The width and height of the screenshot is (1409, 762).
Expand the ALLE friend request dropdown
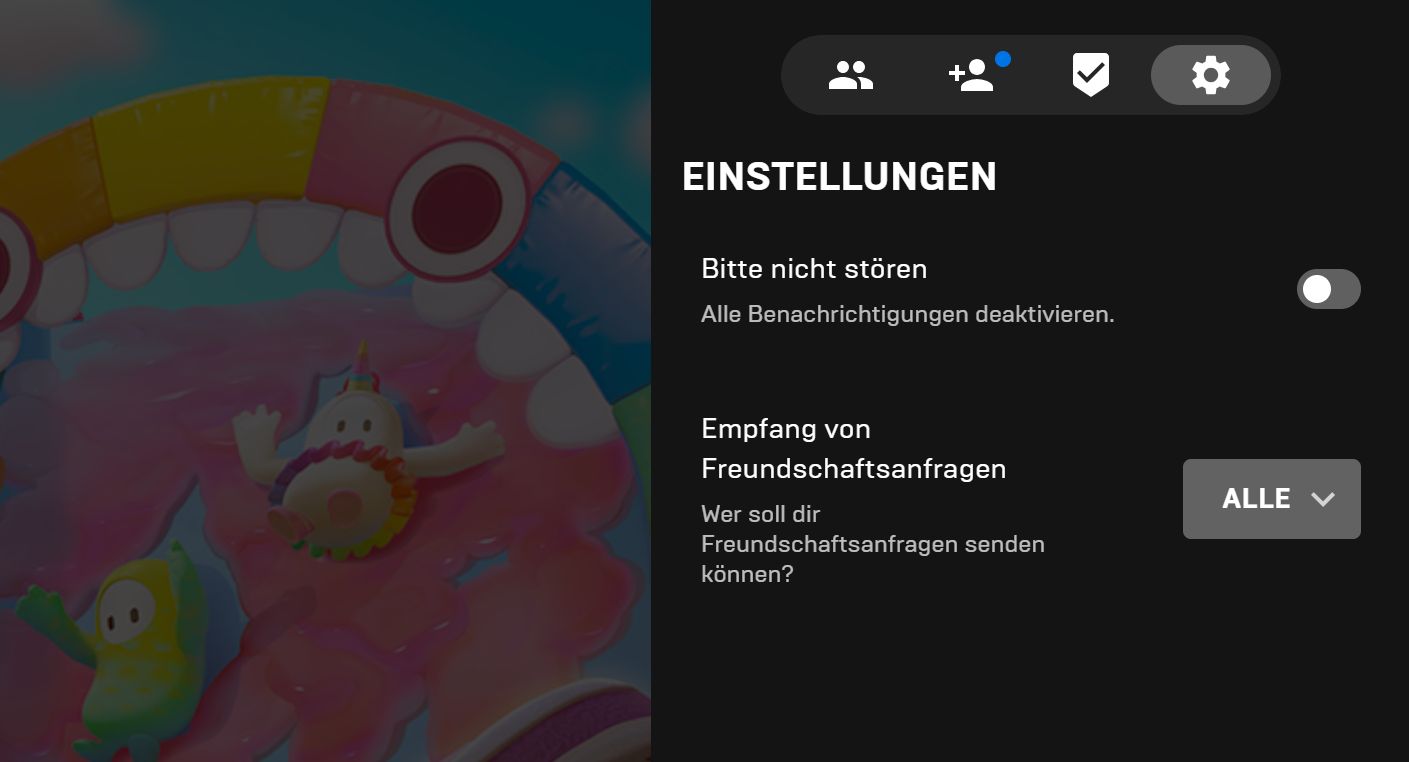(1271, 499)
